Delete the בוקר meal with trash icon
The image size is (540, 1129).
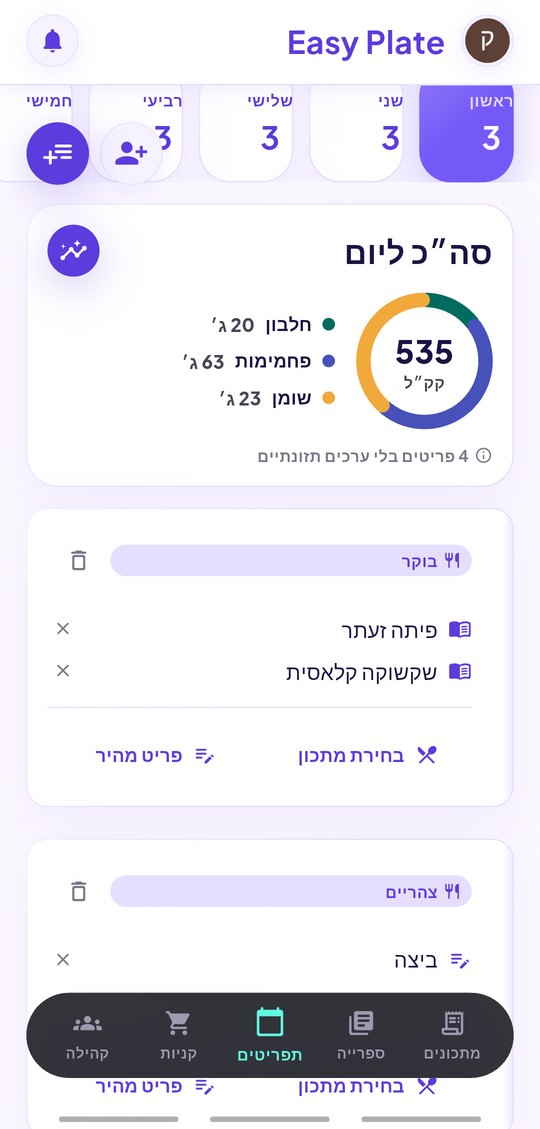click(x=78, y=560)
